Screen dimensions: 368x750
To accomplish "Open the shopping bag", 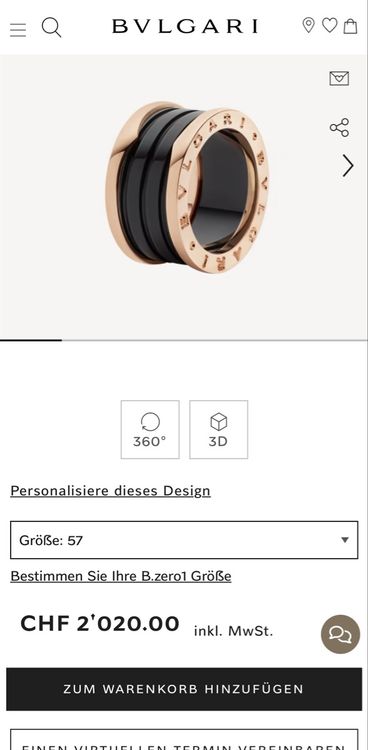I will pyautogui.click(x=350, y=25).
